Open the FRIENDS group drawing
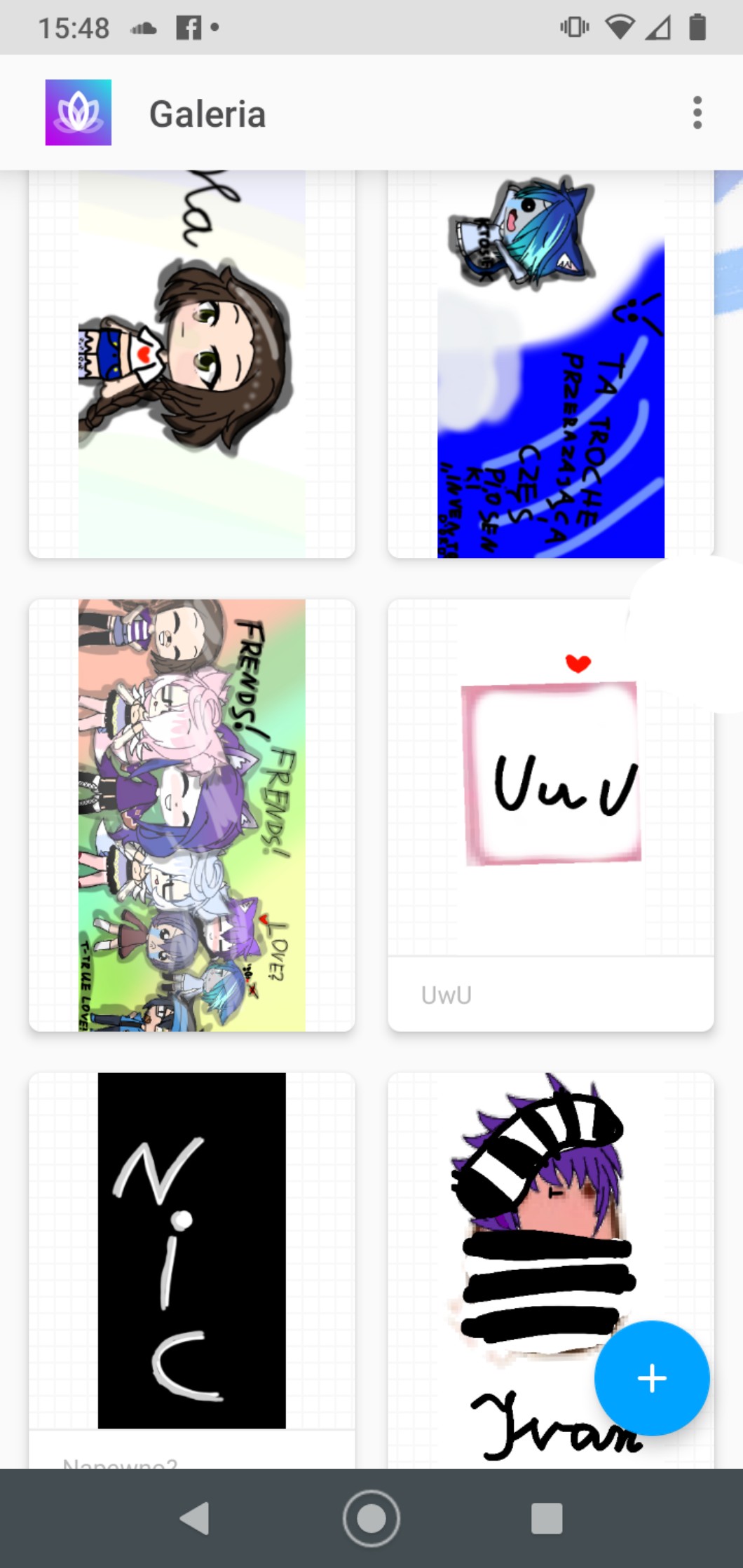 tap(191, 814)
